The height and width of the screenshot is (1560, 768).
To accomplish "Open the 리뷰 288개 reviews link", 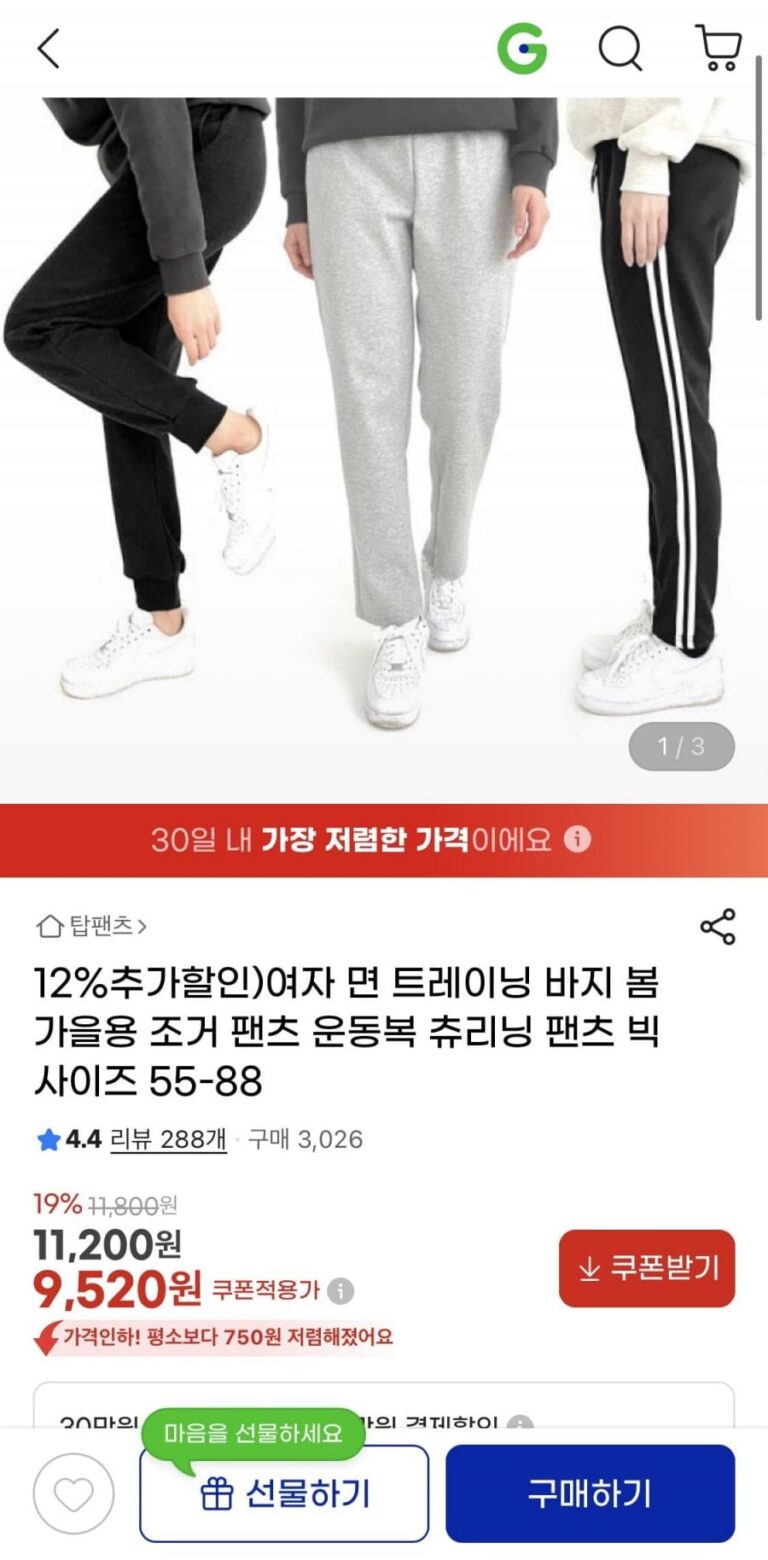I will coord(168,1139).
